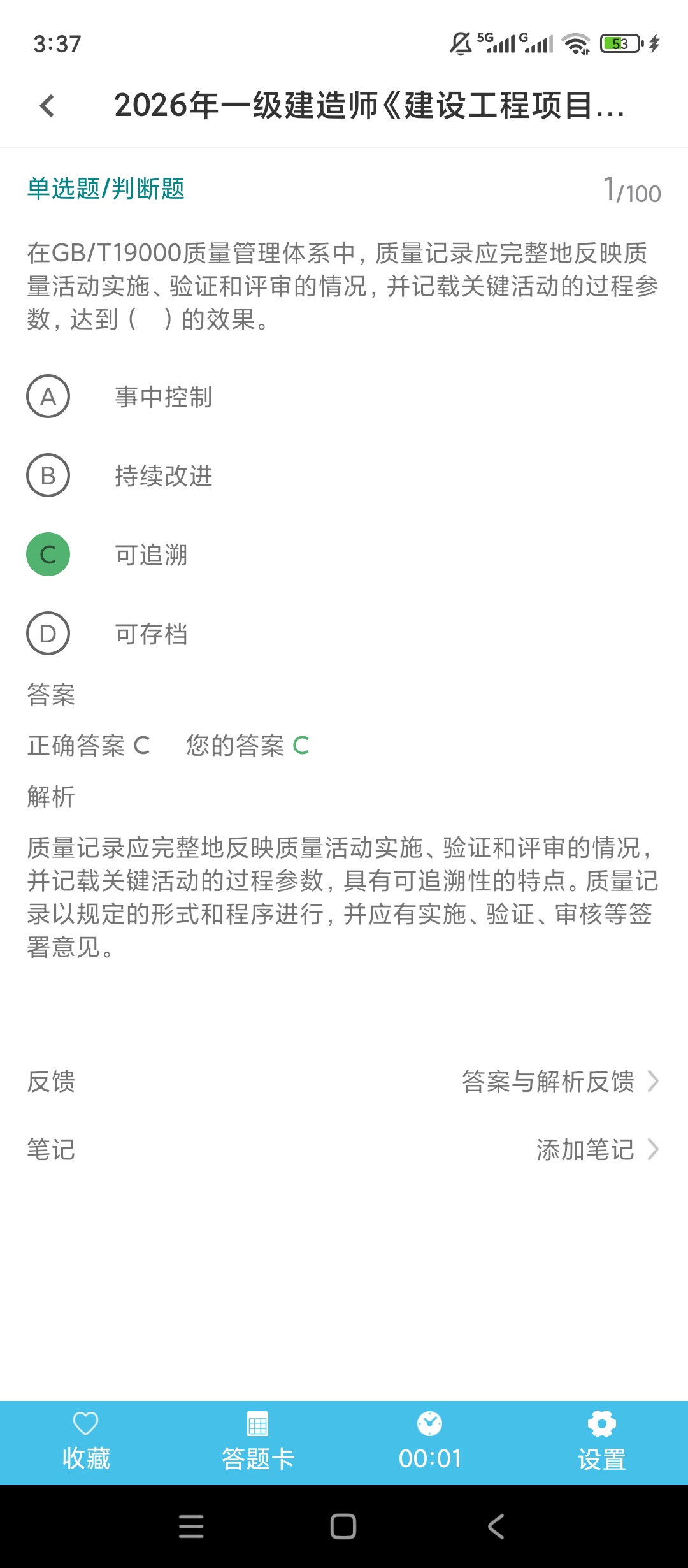The width and height of the screenshot is (688, 1568).
Task: Open 答案与解析反馈 feedback
Action: pos(560,1082)
